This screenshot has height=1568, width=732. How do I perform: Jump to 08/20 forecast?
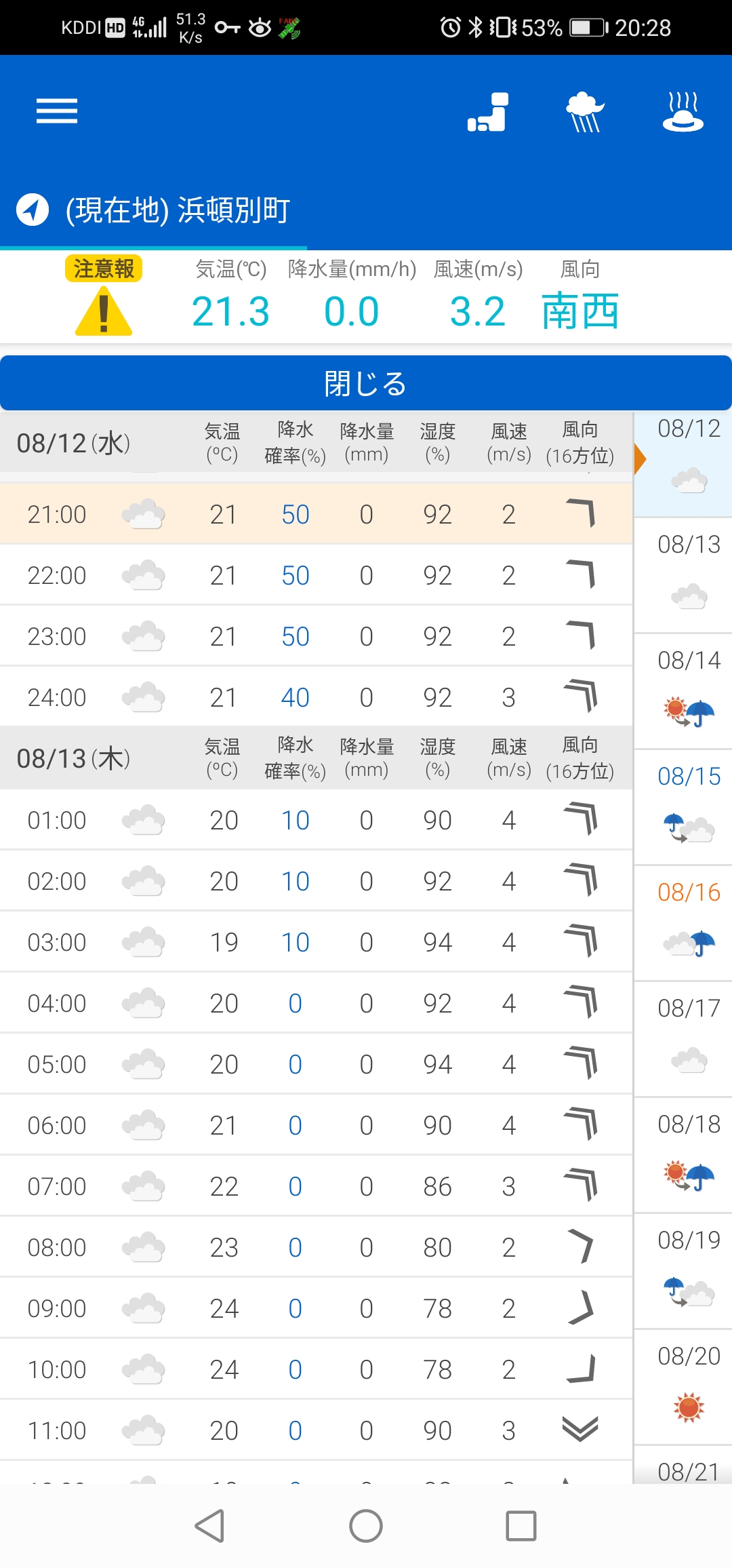point(683,1387)
